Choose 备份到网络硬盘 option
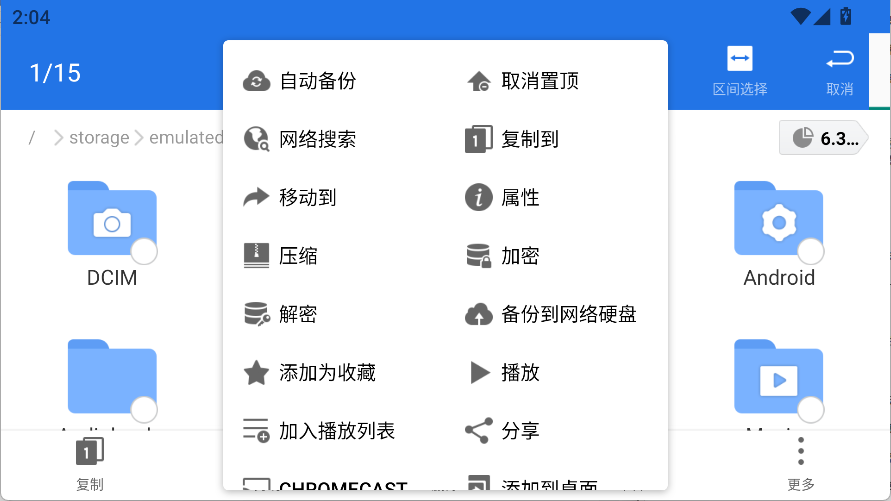This screenshot has width=891, height=501. (x=567, y=314)
